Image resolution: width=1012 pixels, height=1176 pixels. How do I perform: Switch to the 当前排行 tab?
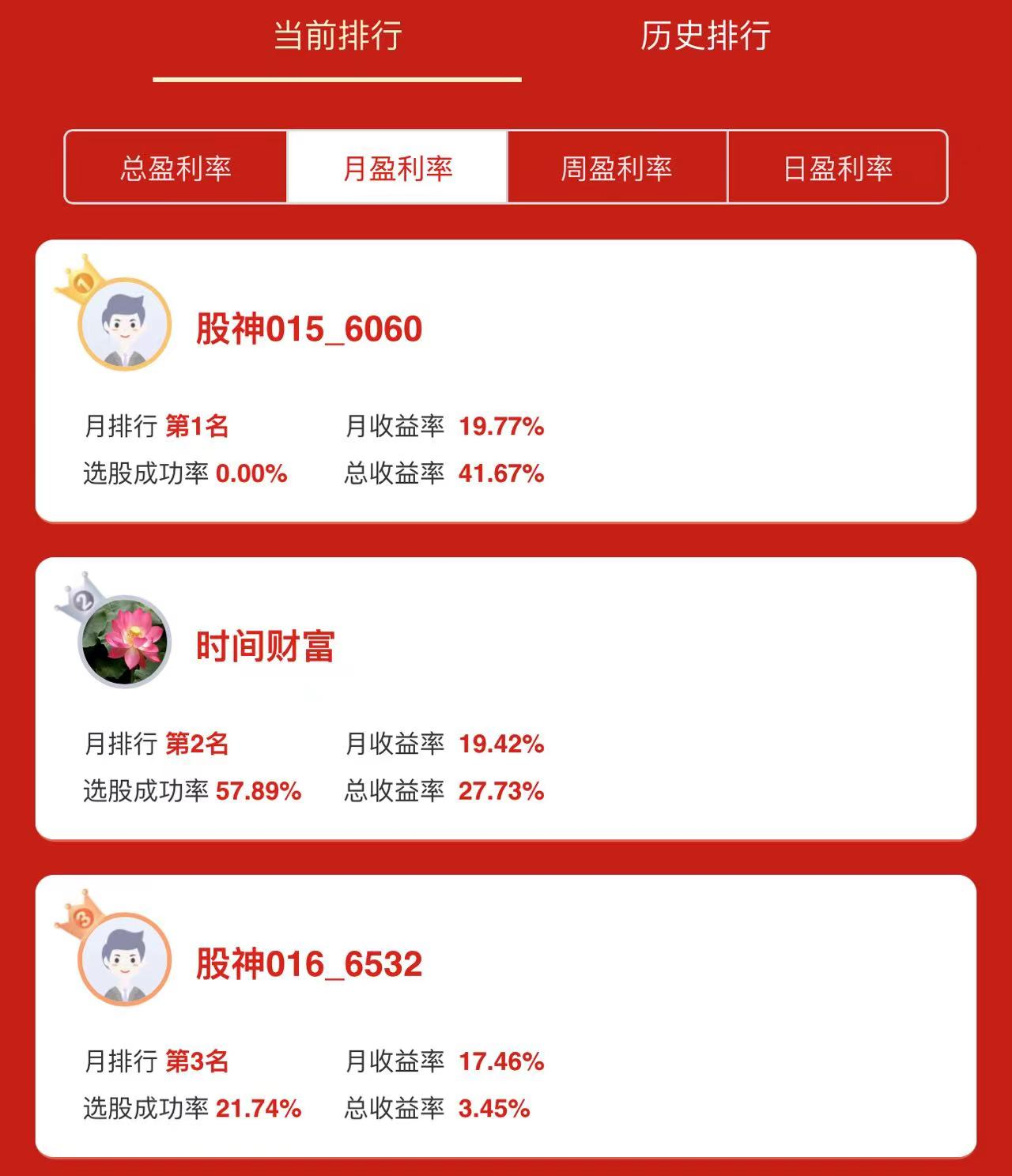(x=338, y=36)
